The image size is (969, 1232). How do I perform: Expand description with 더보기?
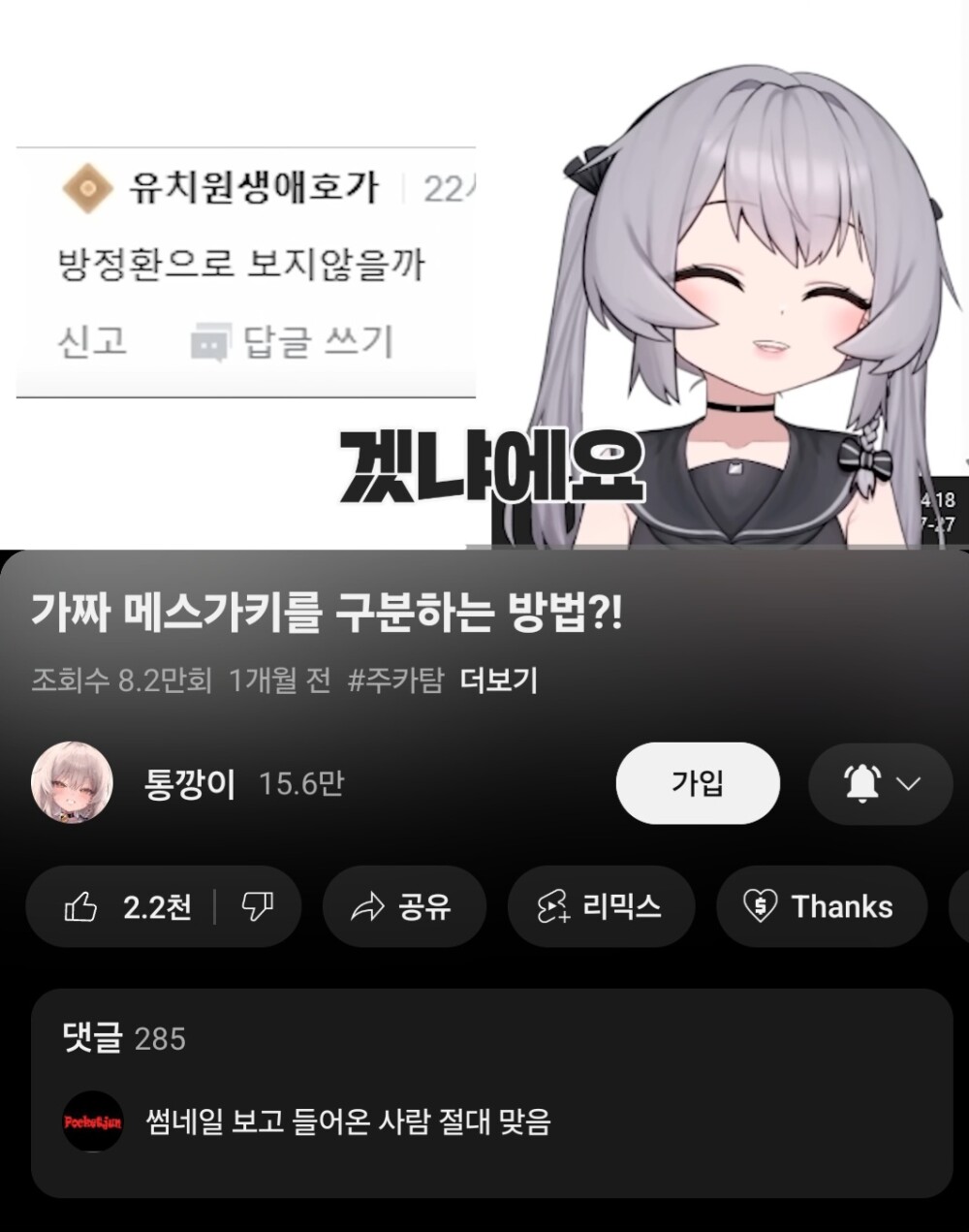(498, 680)
